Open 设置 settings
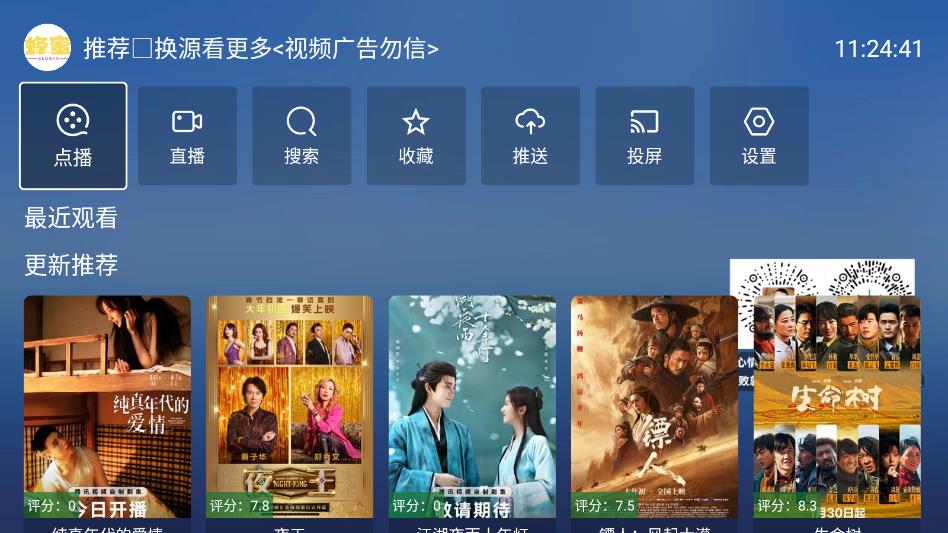The image size is (948, 533). pyautogui.click(x=759, y=136)
